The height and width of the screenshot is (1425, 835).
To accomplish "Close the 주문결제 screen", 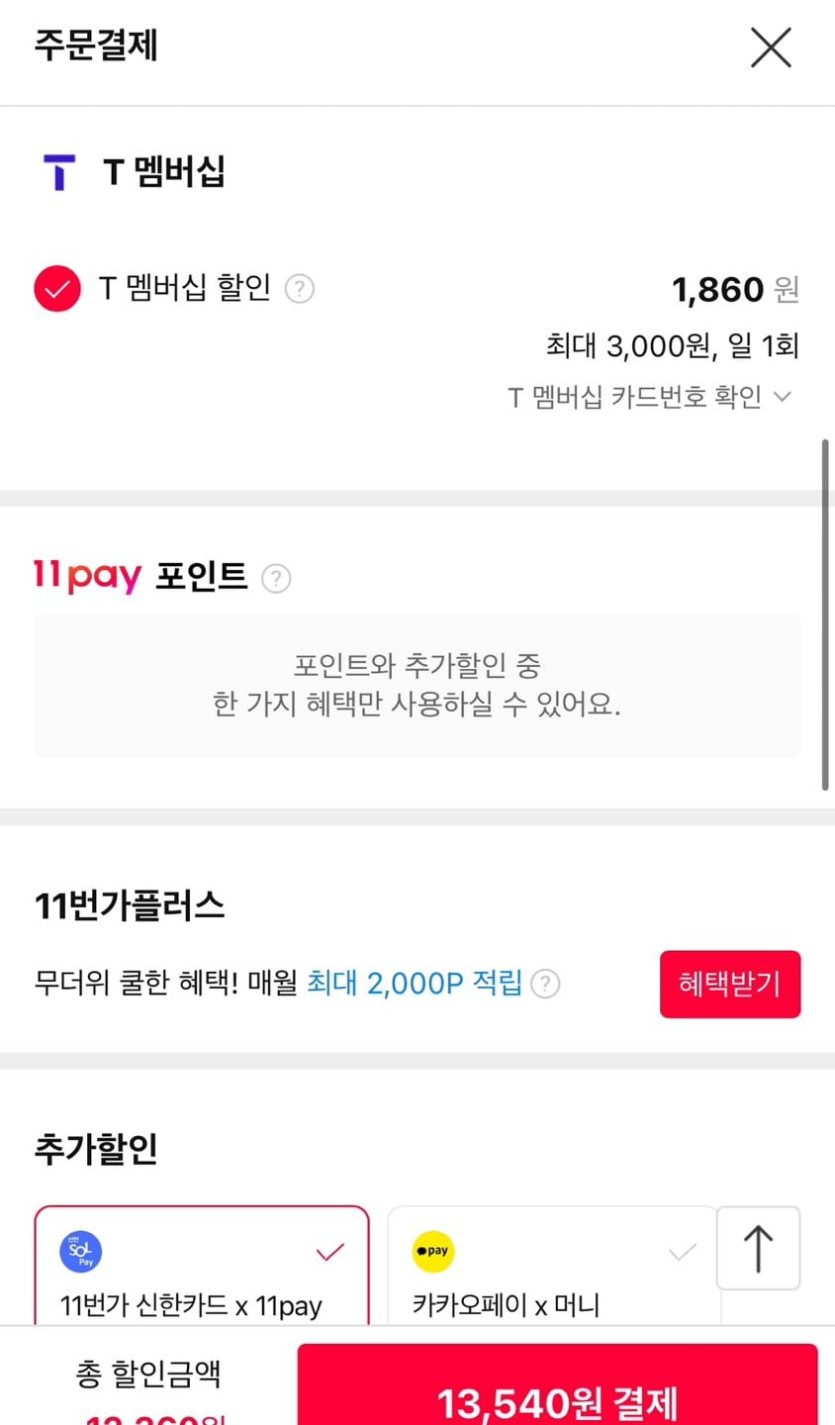I will [770, 47].
